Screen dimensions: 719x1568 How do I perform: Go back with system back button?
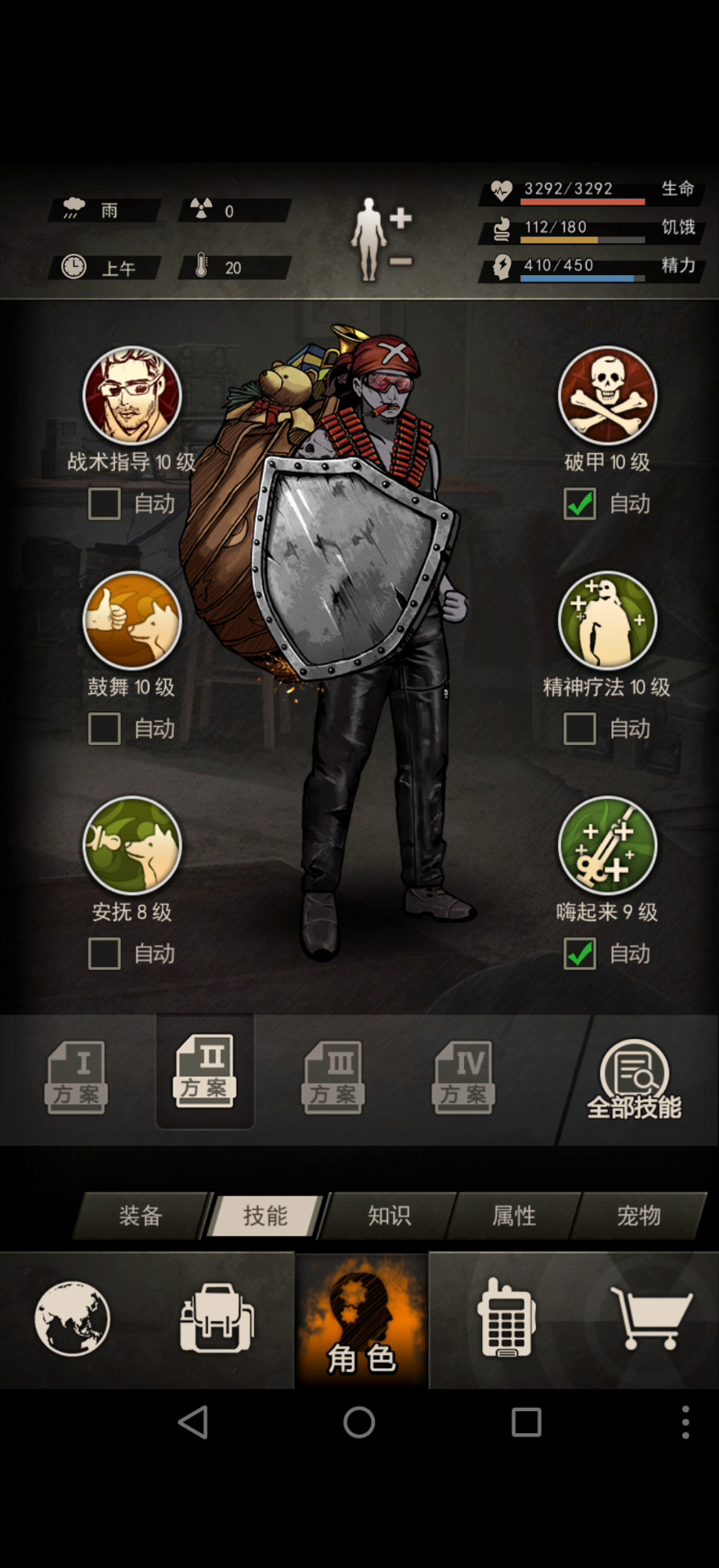(x=194, y=1422)
